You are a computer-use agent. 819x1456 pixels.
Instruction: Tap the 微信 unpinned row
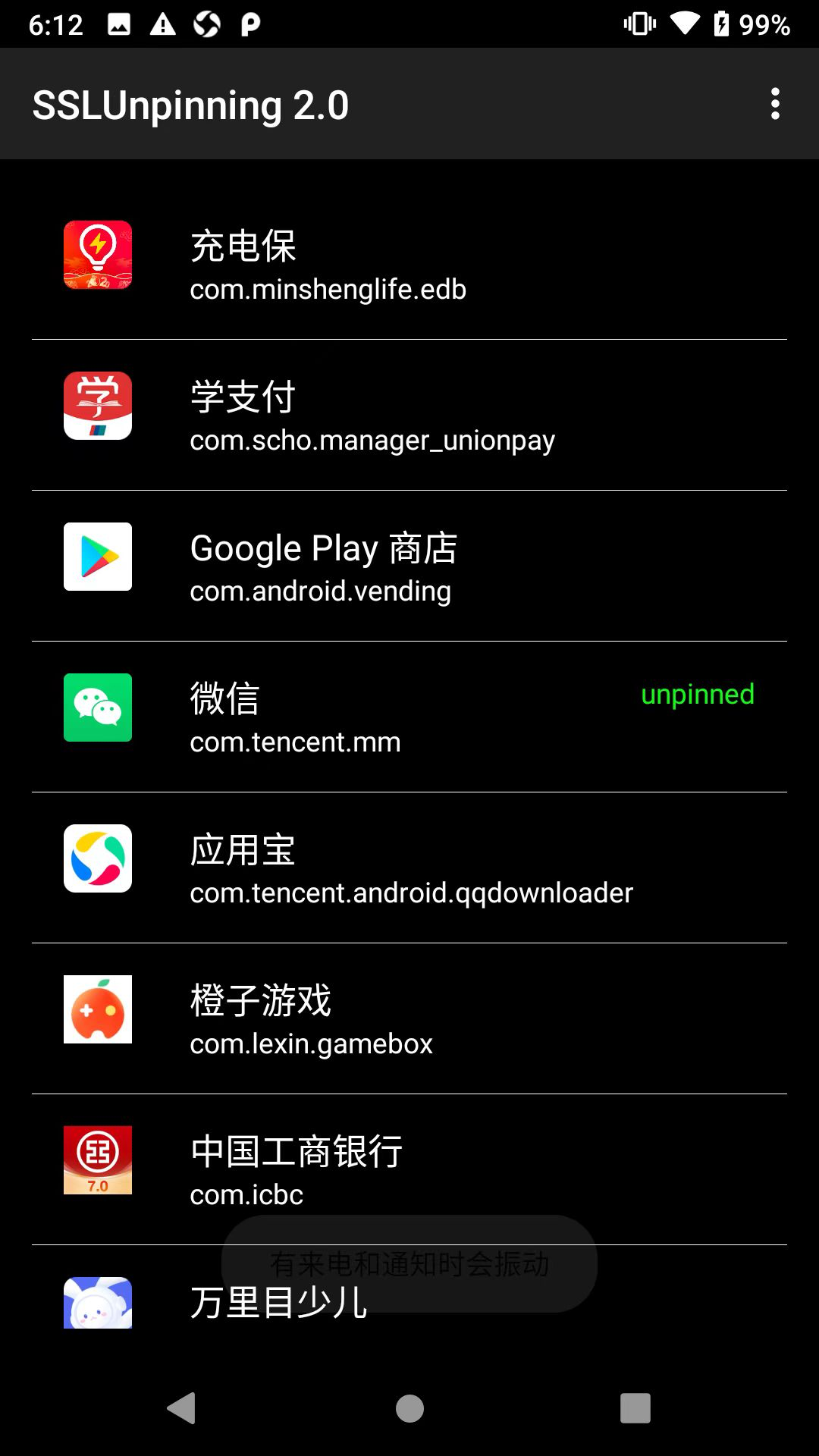(x=409, y=717)
